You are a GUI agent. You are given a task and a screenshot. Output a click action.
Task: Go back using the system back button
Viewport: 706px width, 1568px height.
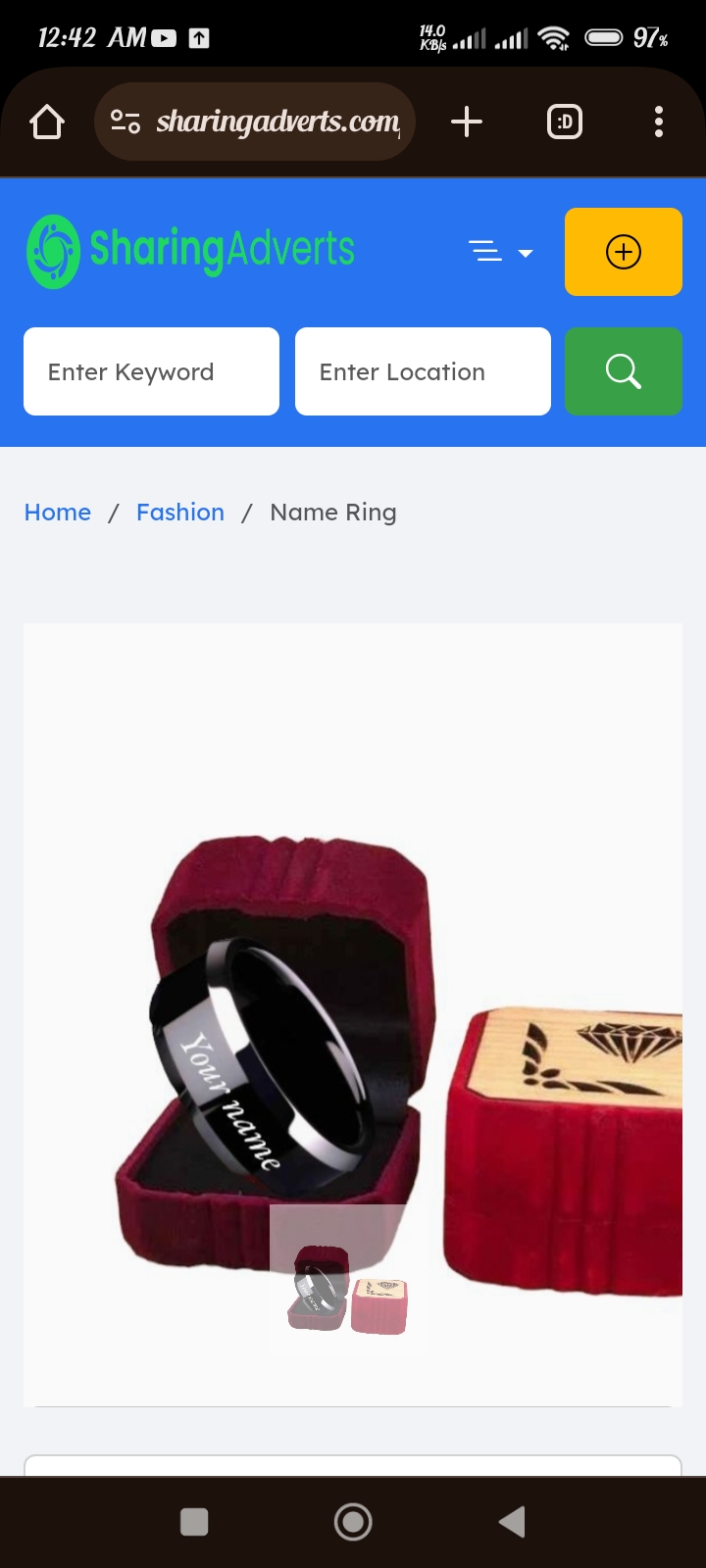[512, 1522]
